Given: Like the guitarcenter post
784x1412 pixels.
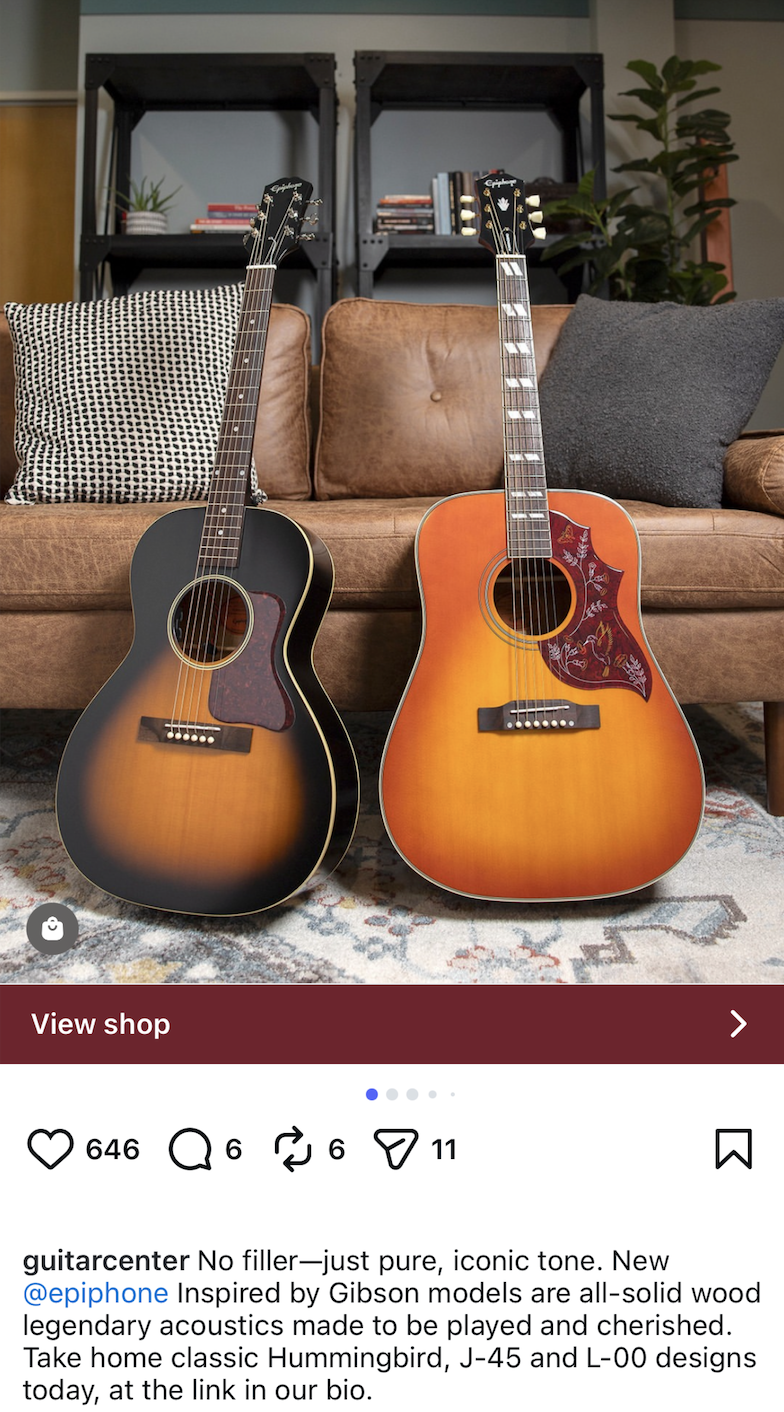Looking at the screenshot, I should [50, 1149].
